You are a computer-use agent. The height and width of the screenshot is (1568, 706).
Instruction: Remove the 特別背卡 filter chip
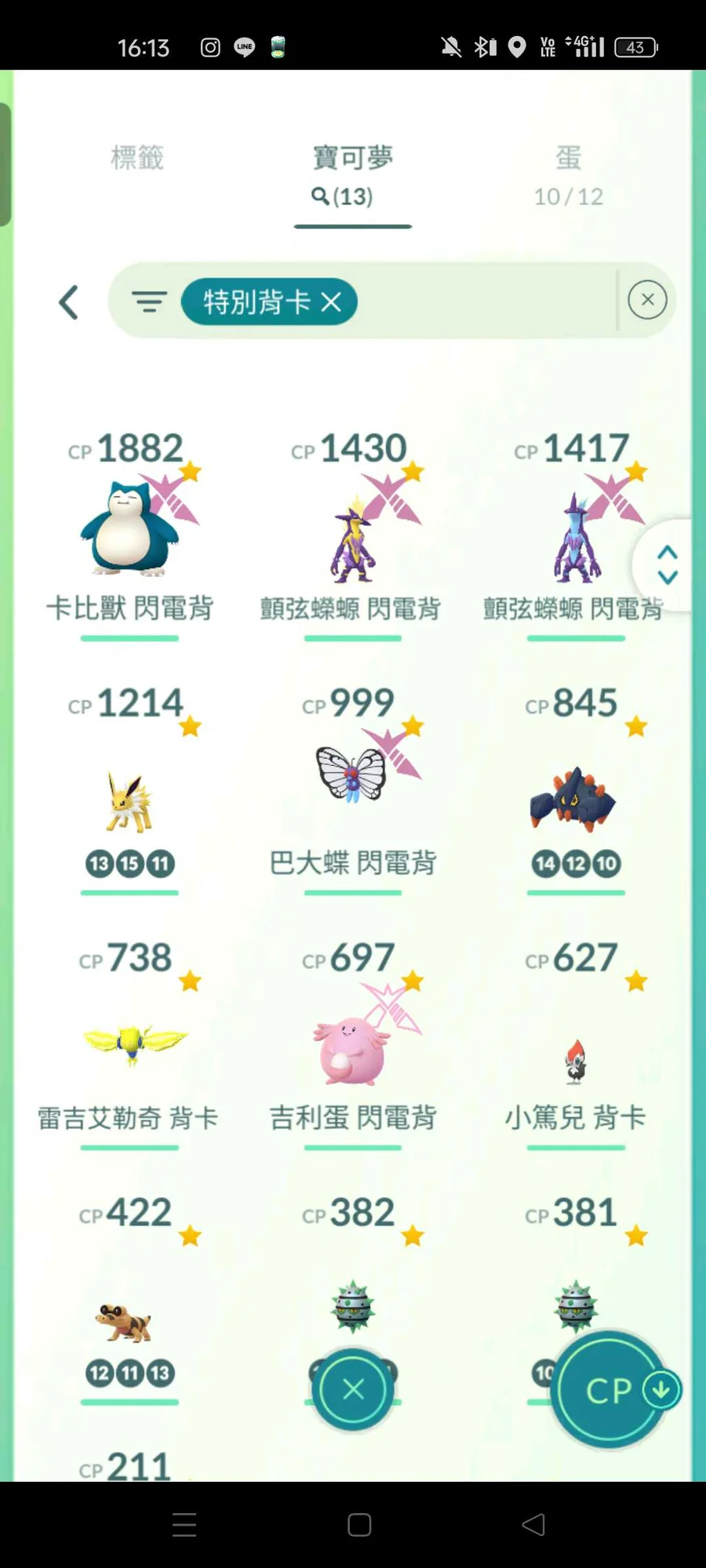coord(331,302)
